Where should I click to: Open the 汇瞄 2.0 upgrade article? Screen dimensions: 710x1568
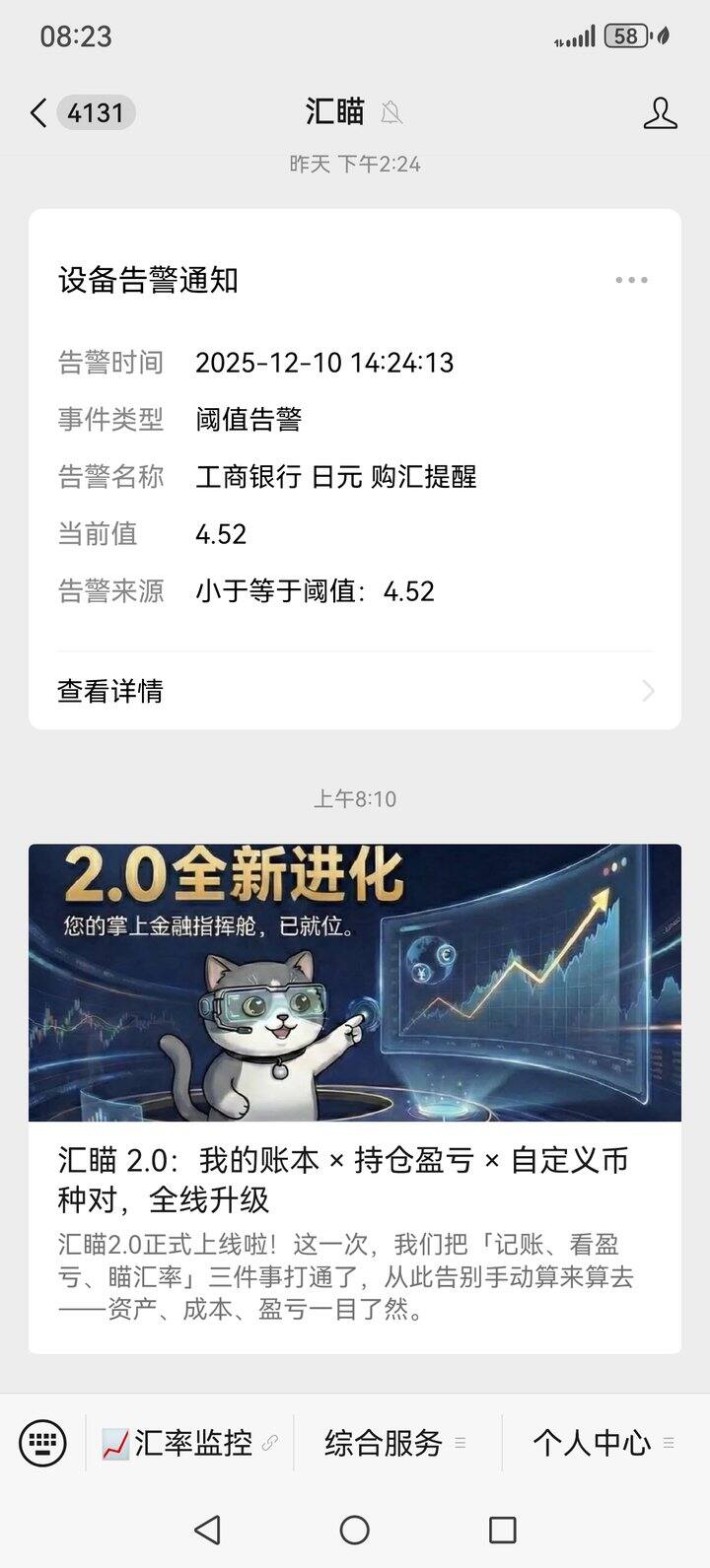[x=355, y=1179]
